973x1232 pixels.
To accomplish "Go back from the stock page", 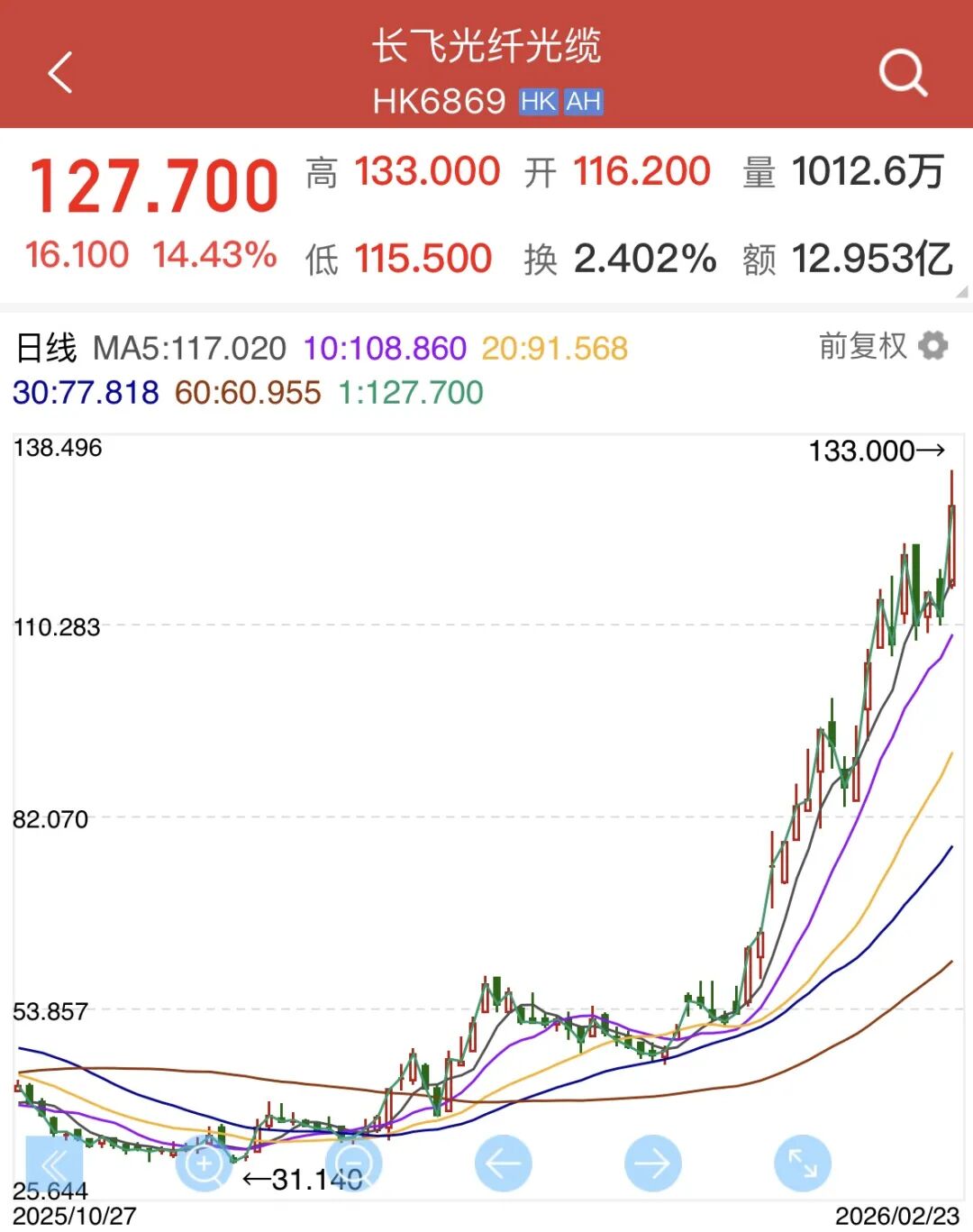I will point(59,72).
